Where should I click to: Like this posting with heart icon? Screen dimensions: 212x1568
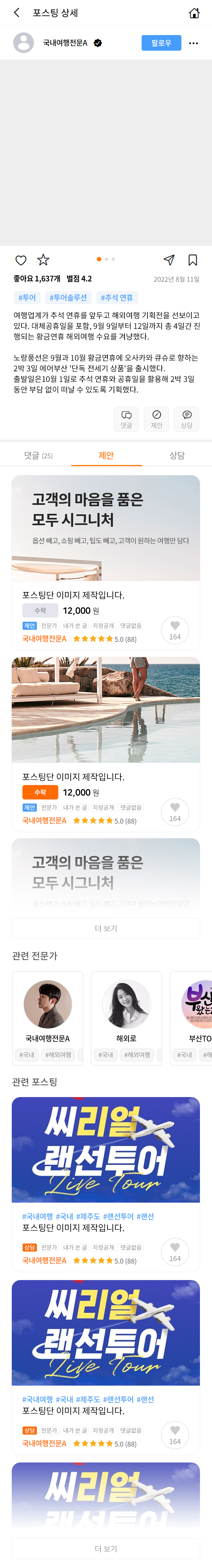pyautogui.click(x=21, y=260)
